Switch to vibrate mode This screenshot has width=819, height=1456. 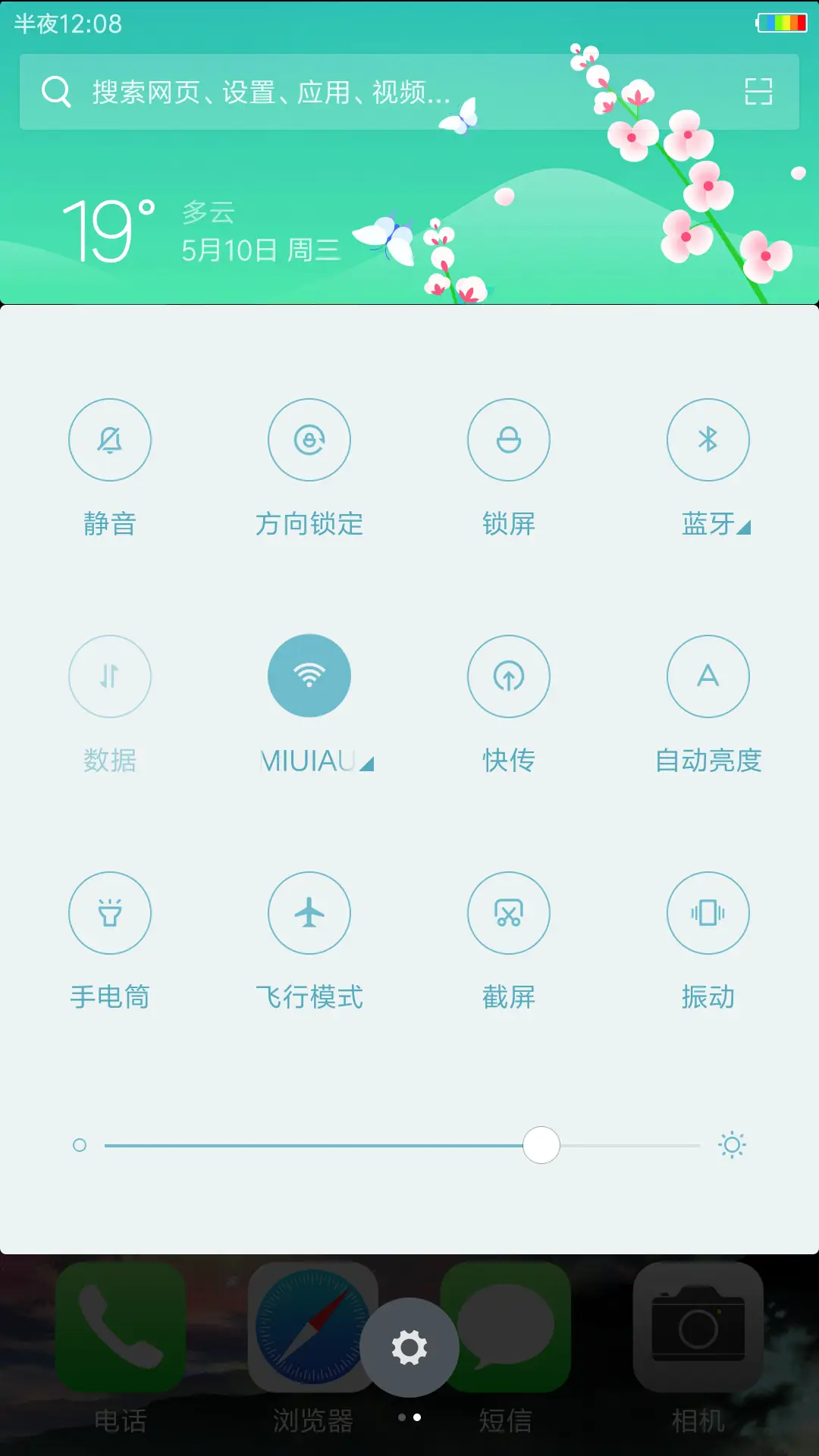tap(708, 913)
